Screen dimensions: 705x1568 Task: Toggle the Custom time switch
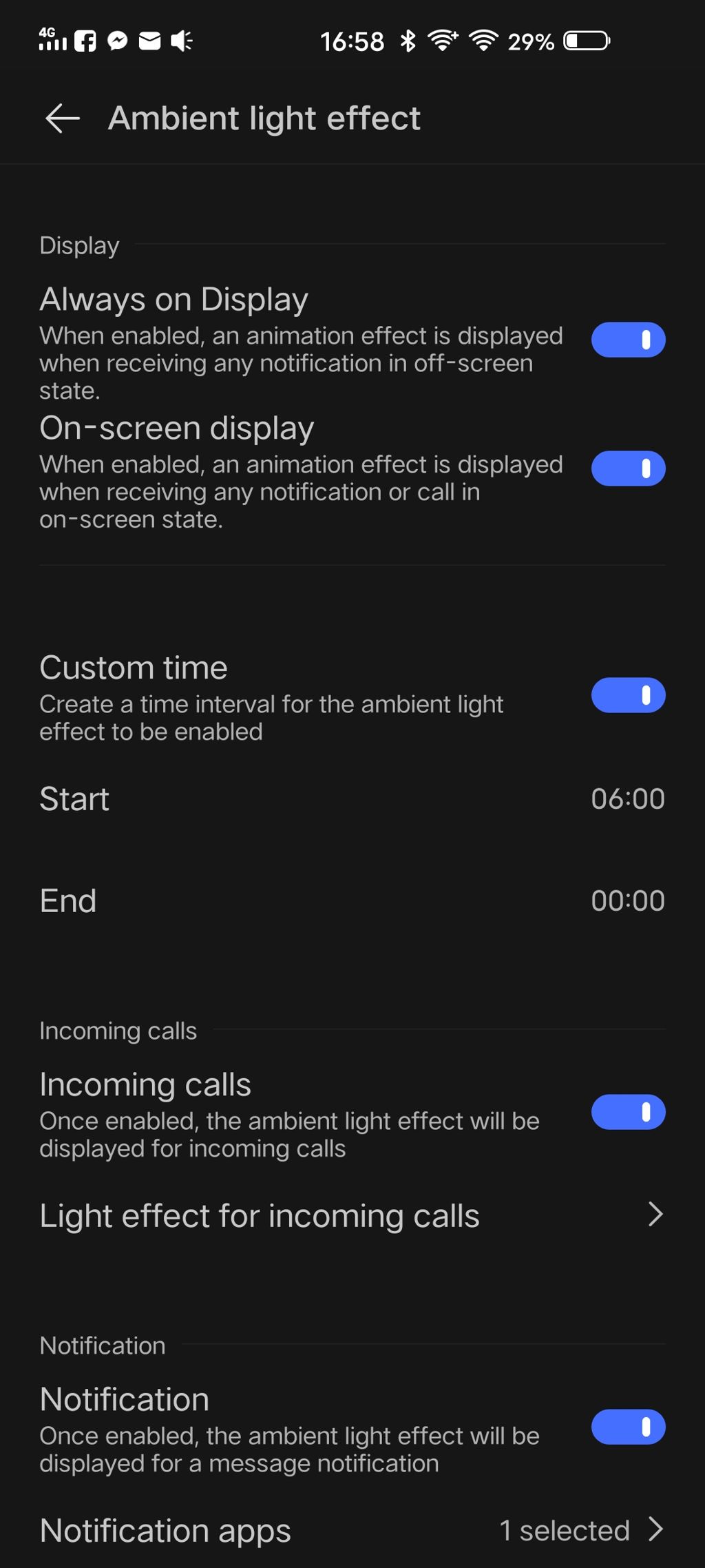[628, 695]
